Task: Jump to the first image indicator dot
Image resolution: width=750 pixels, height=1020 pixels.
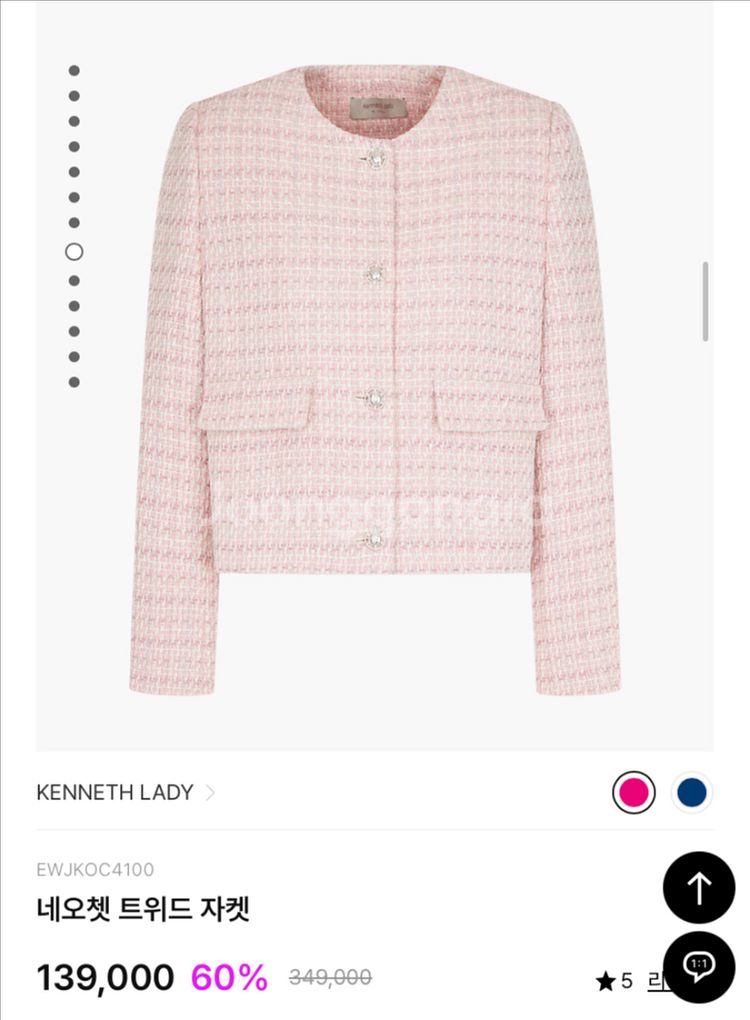Action: 74,71
